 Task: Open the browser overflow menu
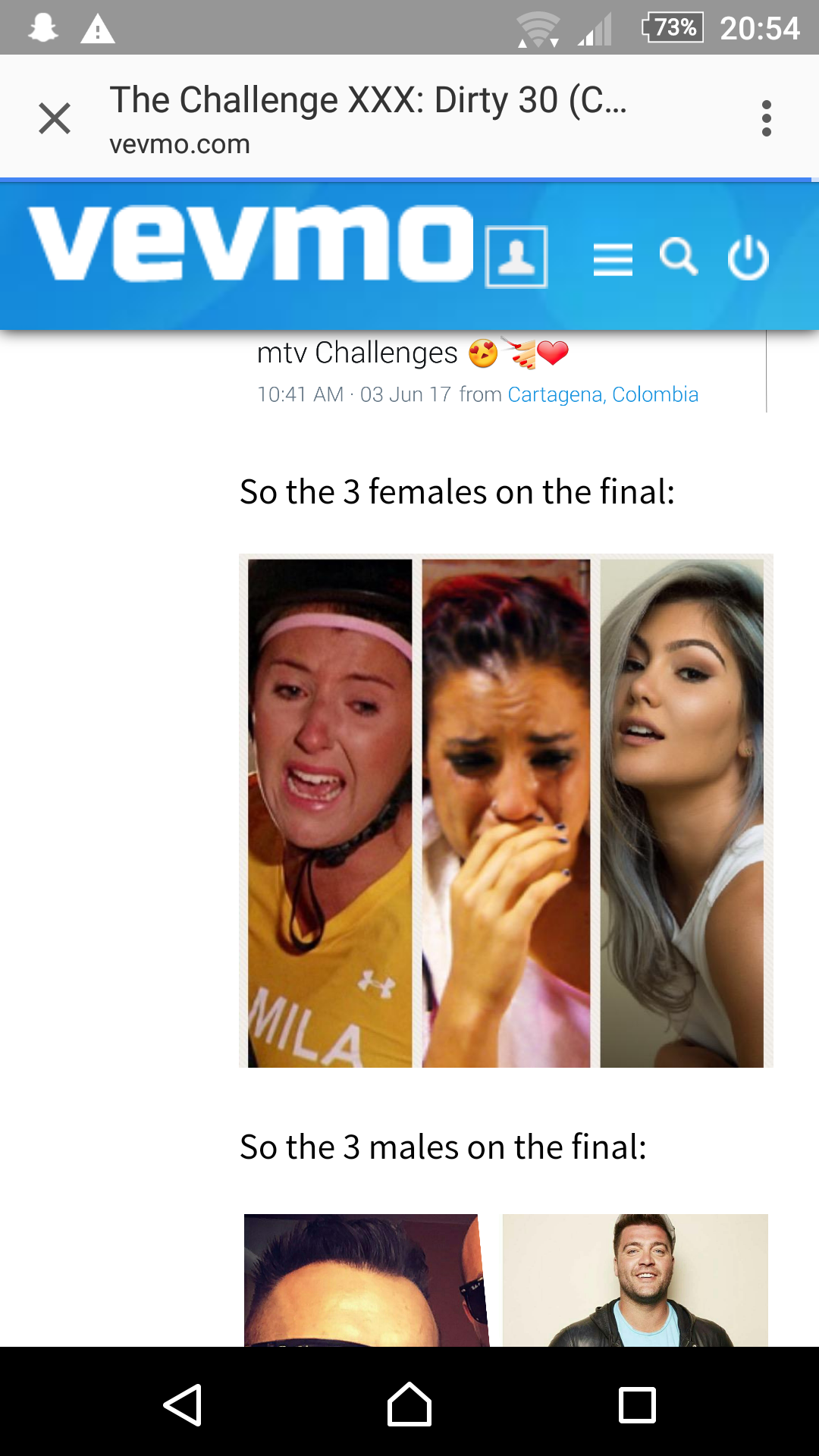pyautogui.click(x=767, y=119)
